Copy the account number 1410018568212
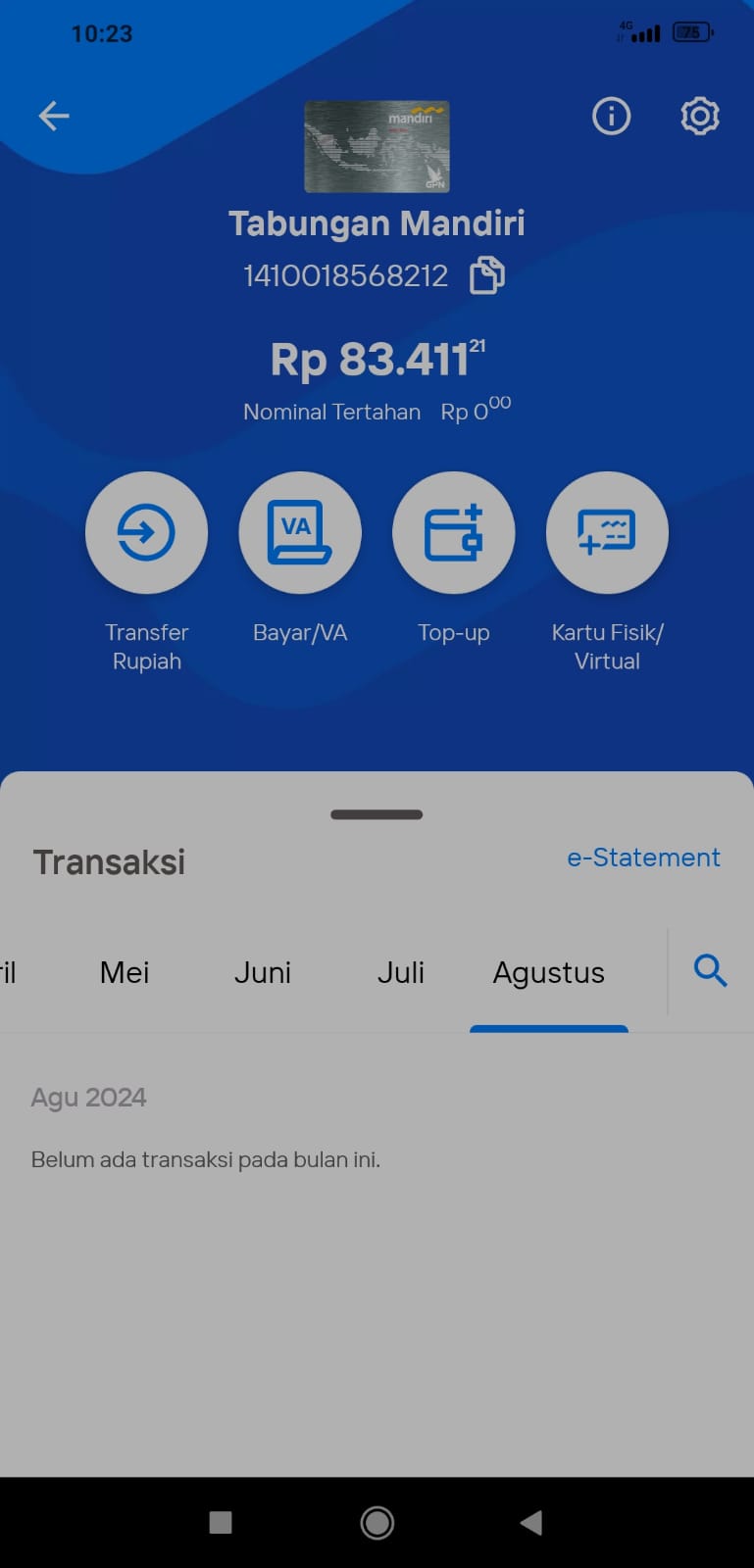 pos(487,275)
